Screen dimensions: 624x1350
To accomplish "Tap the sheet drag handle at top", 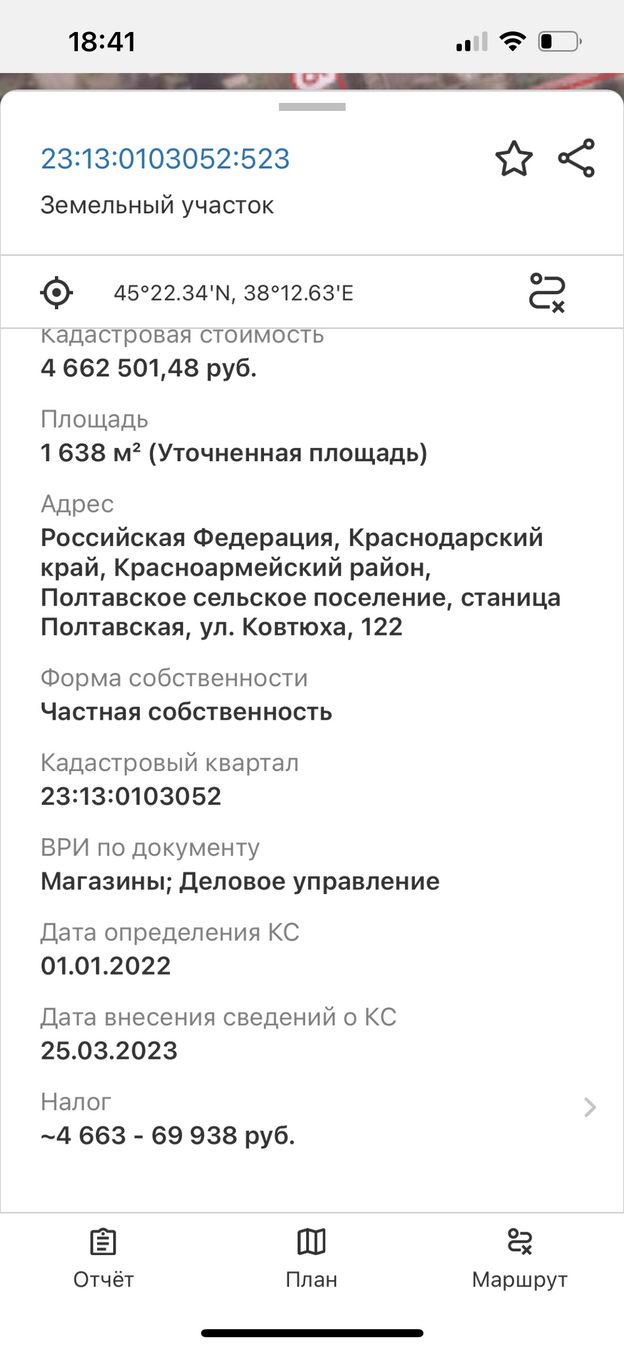I will 312,107.
